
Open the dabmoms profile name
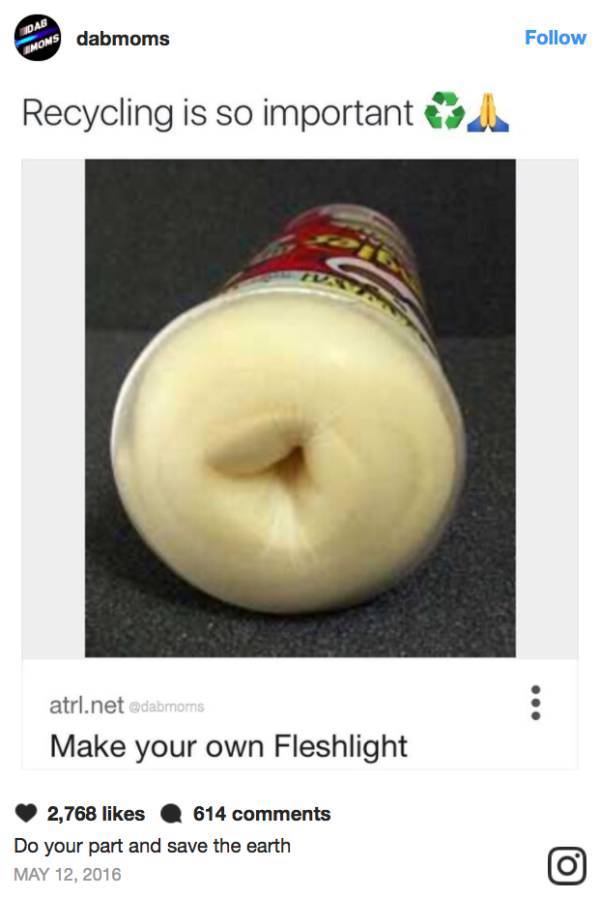pyautogui.click(x=125, y=38)
